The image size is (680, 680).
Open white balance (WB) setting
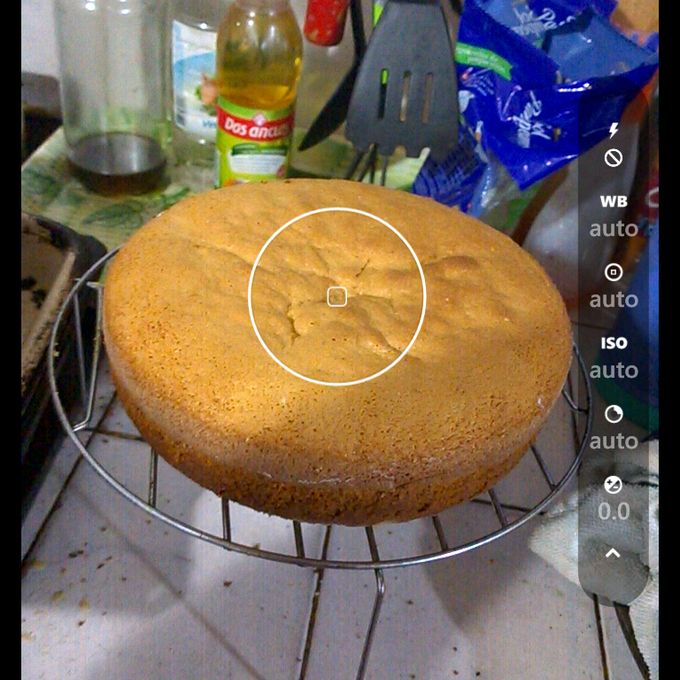point(613,215)
